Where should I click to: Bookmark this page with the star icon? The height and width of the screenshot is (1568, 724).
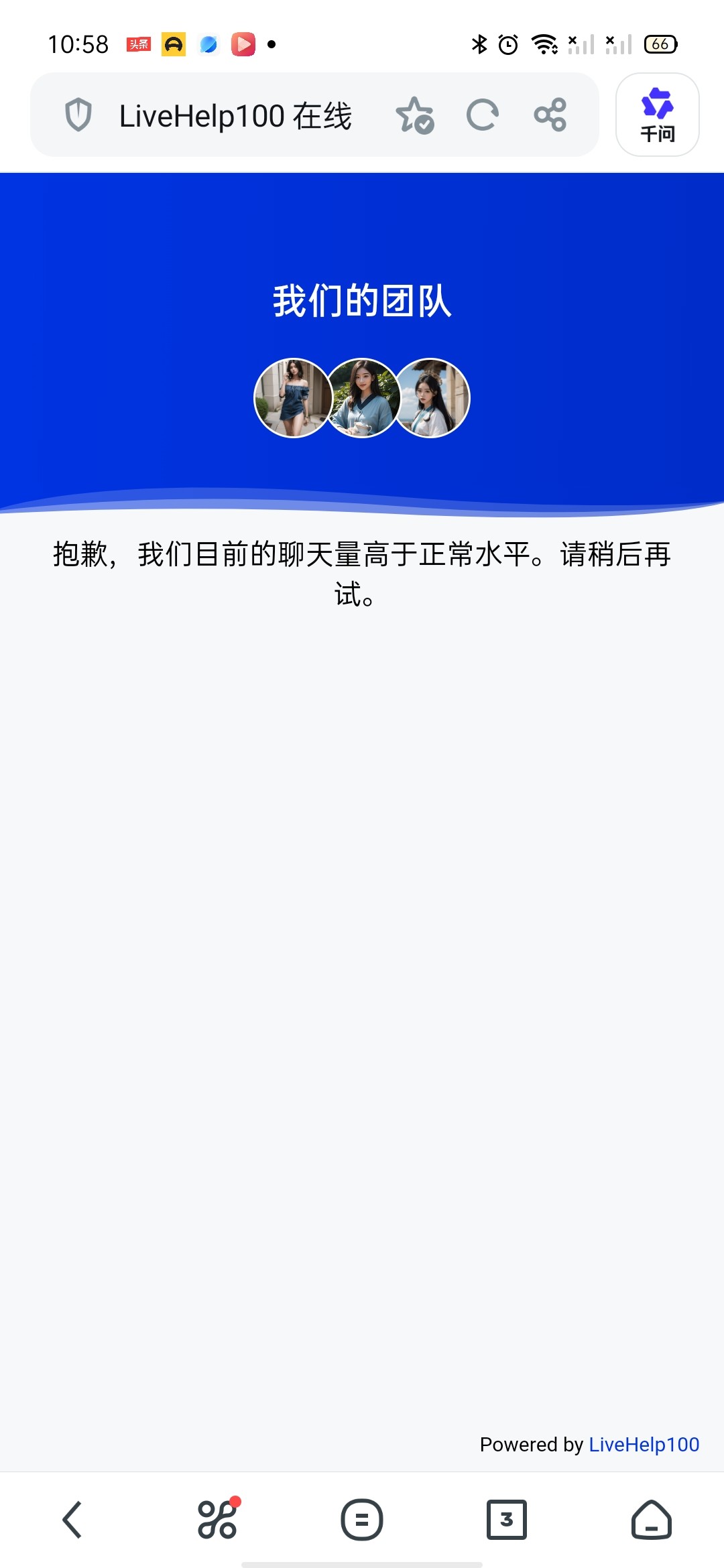click(x=415, y=115)
